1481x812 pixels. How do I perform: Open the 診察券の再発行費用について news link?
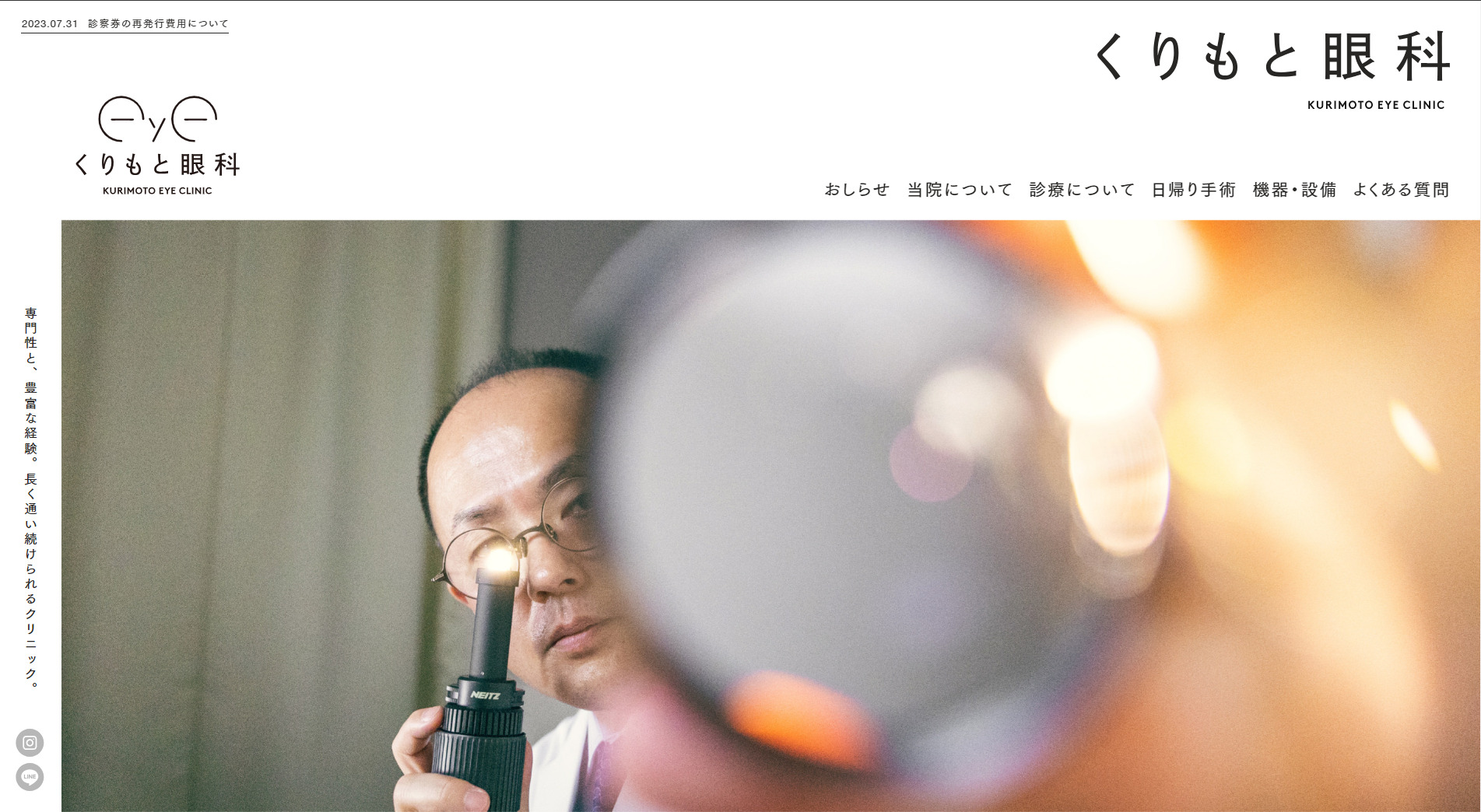(x=125, y=24)
